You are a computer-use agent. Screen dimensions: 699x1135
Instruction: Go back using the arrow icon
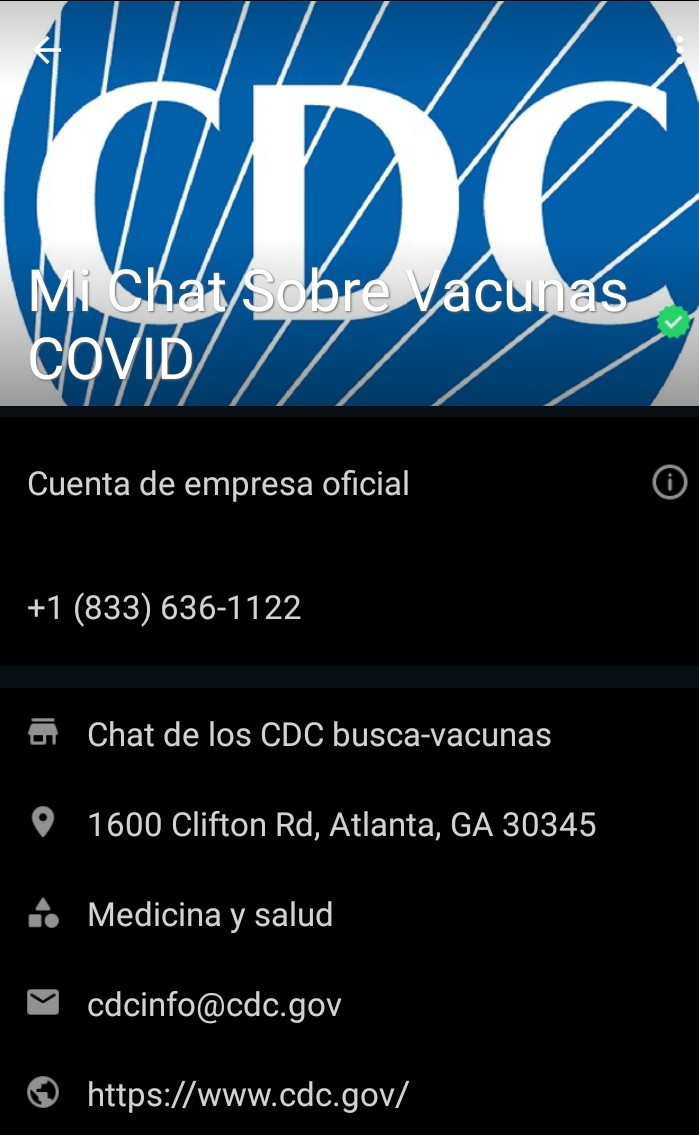(47, 49)
